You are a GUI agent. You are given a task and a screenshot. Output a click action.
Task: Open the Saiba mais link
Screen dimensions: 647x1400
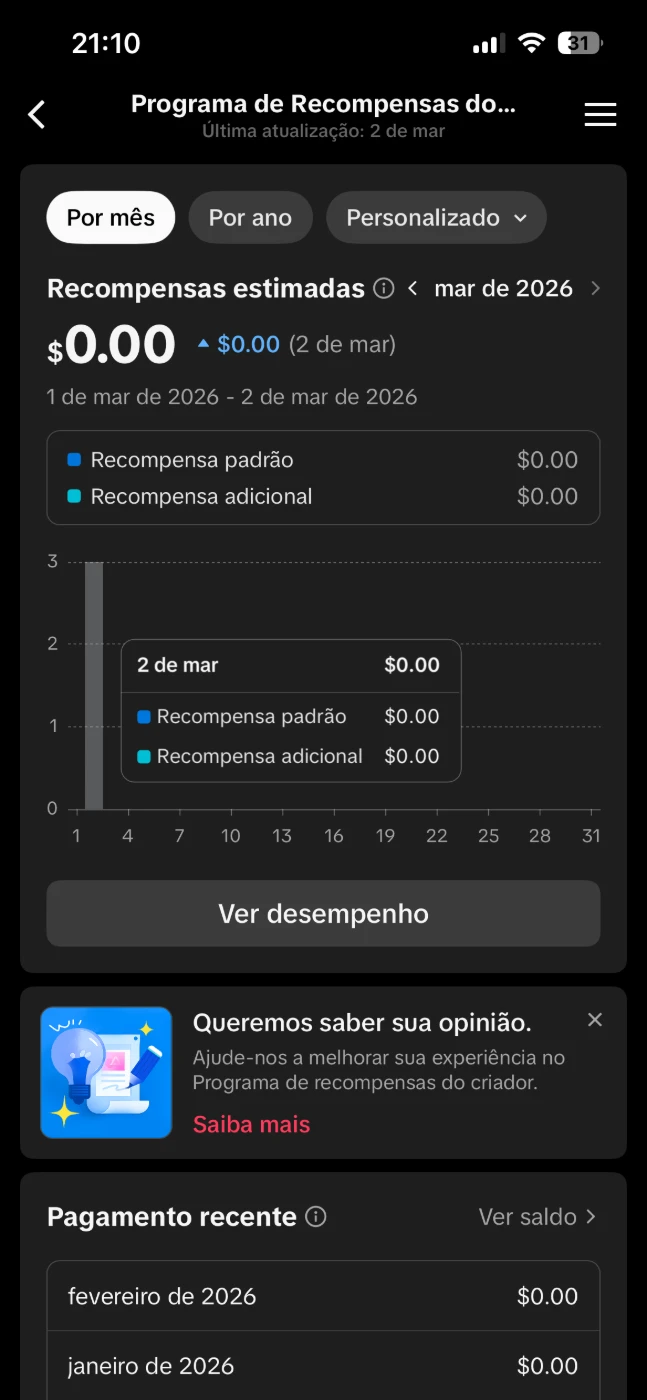[251, 1125]
